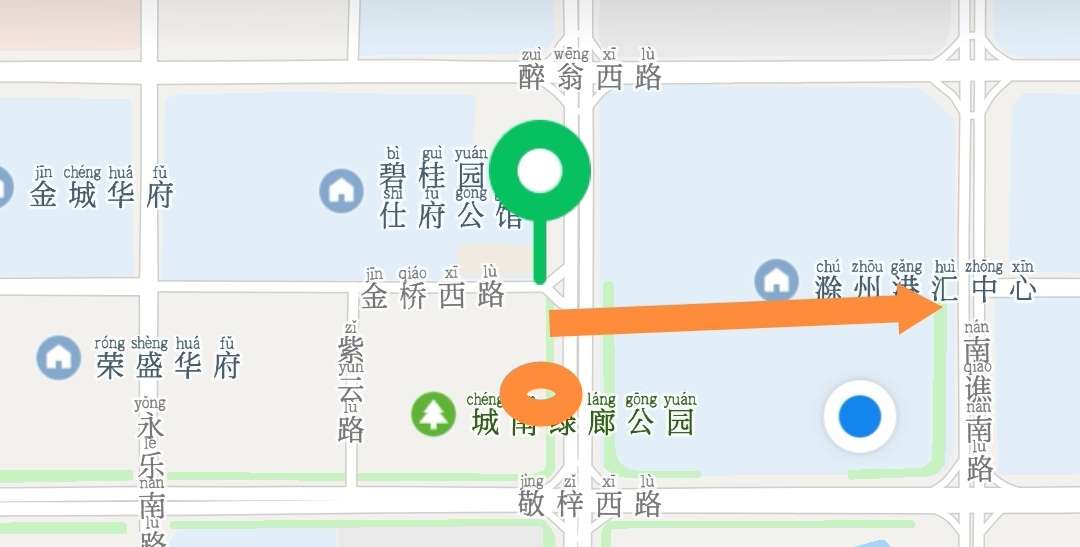Tap the blue current location dot
Viewport: 1080px width, 547px height.
tap(859, 416)
